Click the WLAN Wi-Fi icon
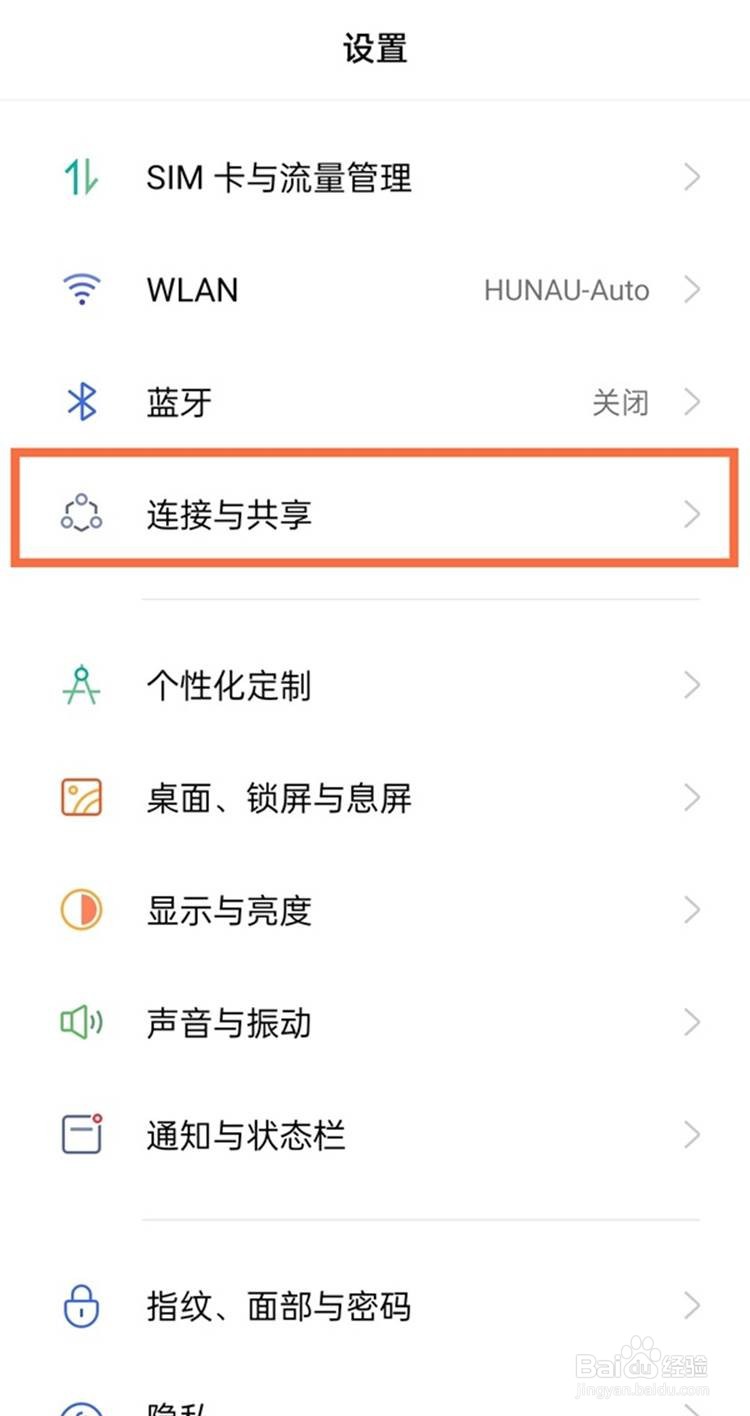 pyautogui.click(x=81, y=290)
